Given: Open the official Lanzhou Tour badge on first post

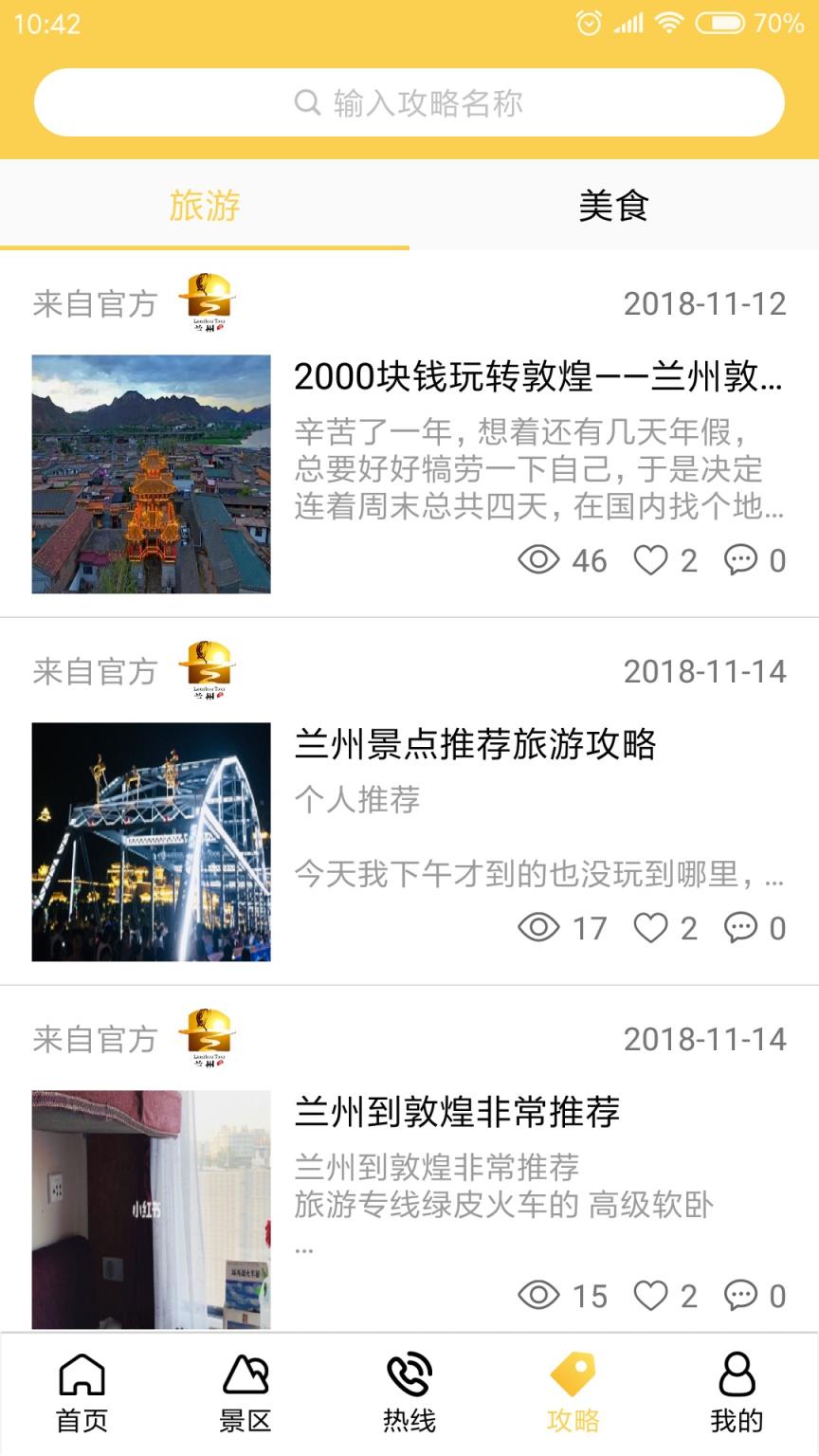Looking at the screenshot, I should pyautogui.click(x=207, y=301).
